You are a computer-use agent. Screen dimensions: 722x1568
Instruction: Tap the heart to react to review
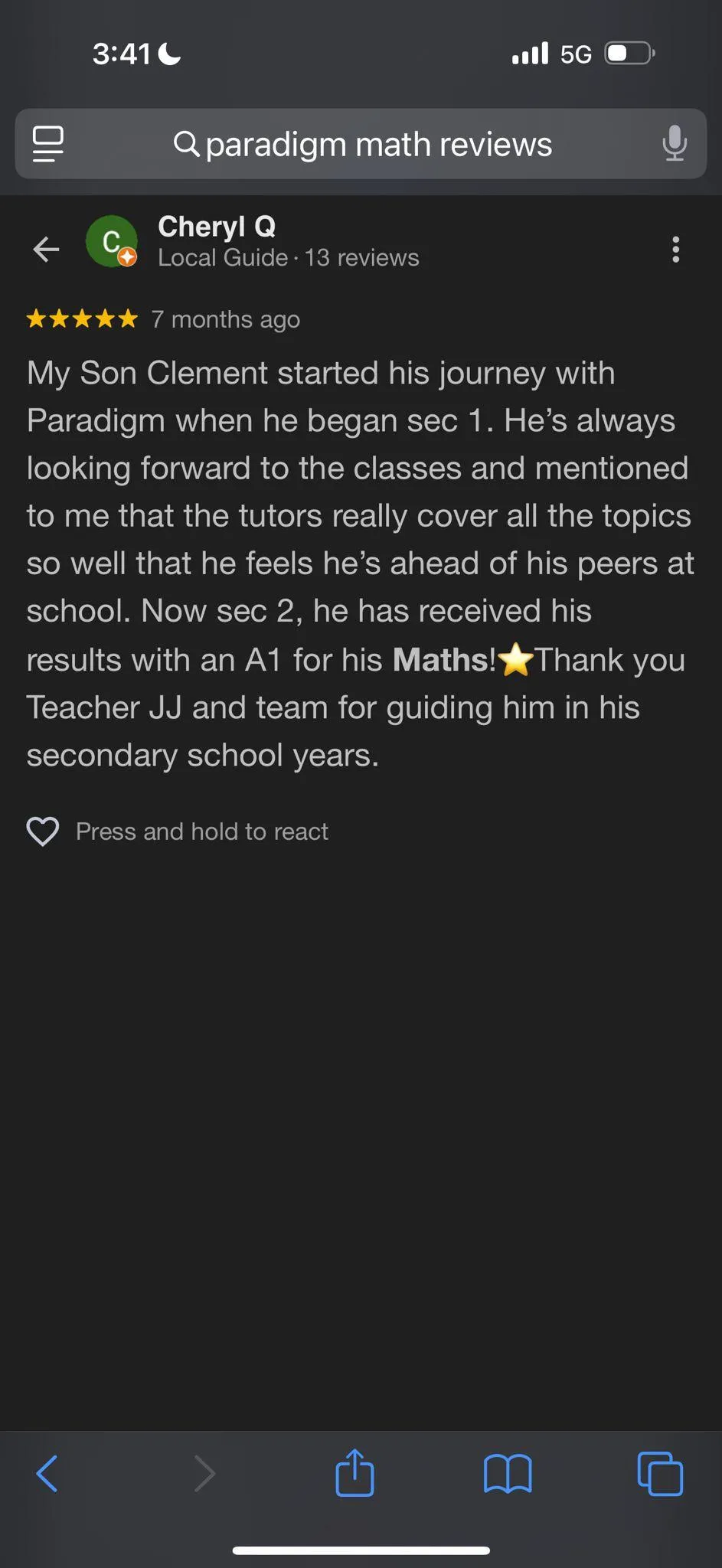43,831
